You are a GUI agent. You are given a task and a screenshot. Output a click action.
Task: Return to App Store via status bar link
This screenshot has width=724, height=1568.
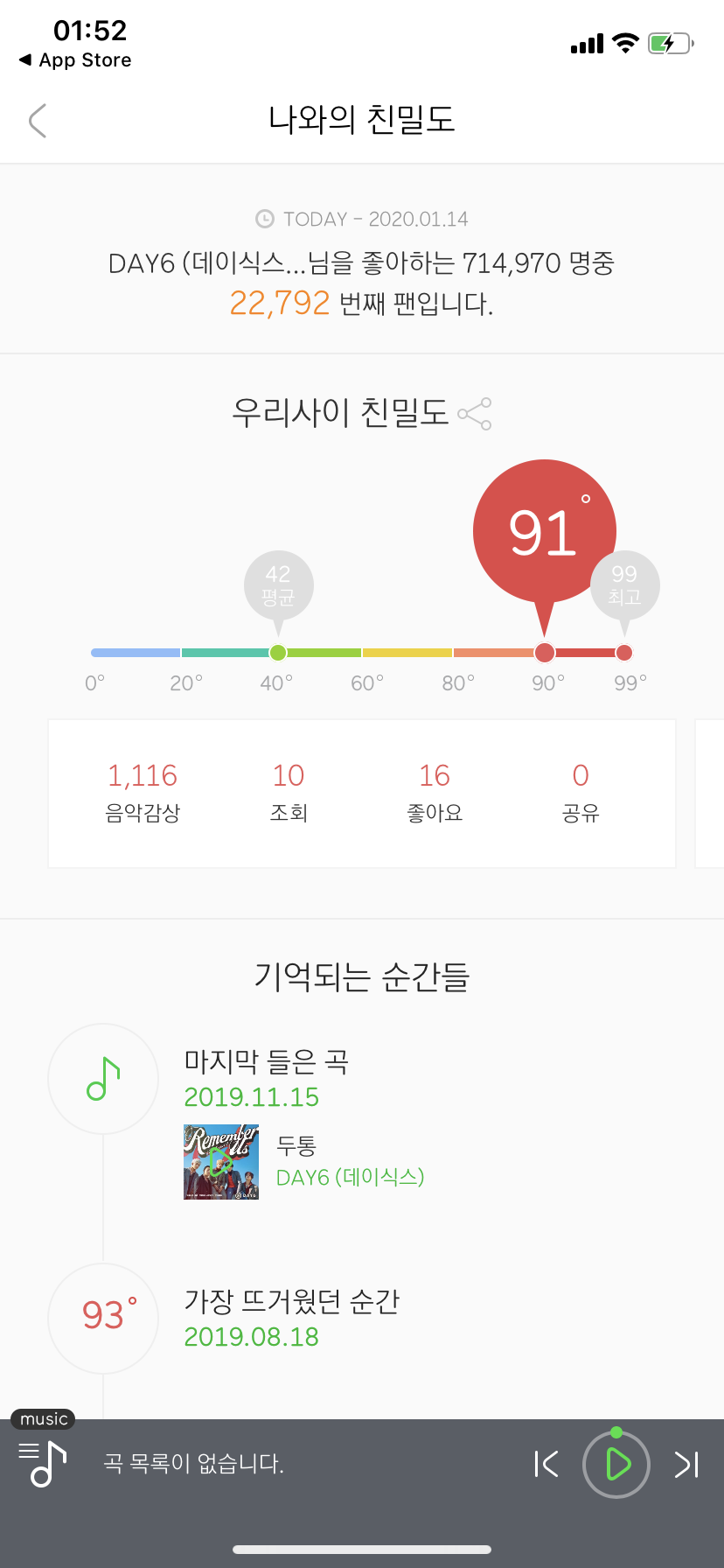(75, 60)
